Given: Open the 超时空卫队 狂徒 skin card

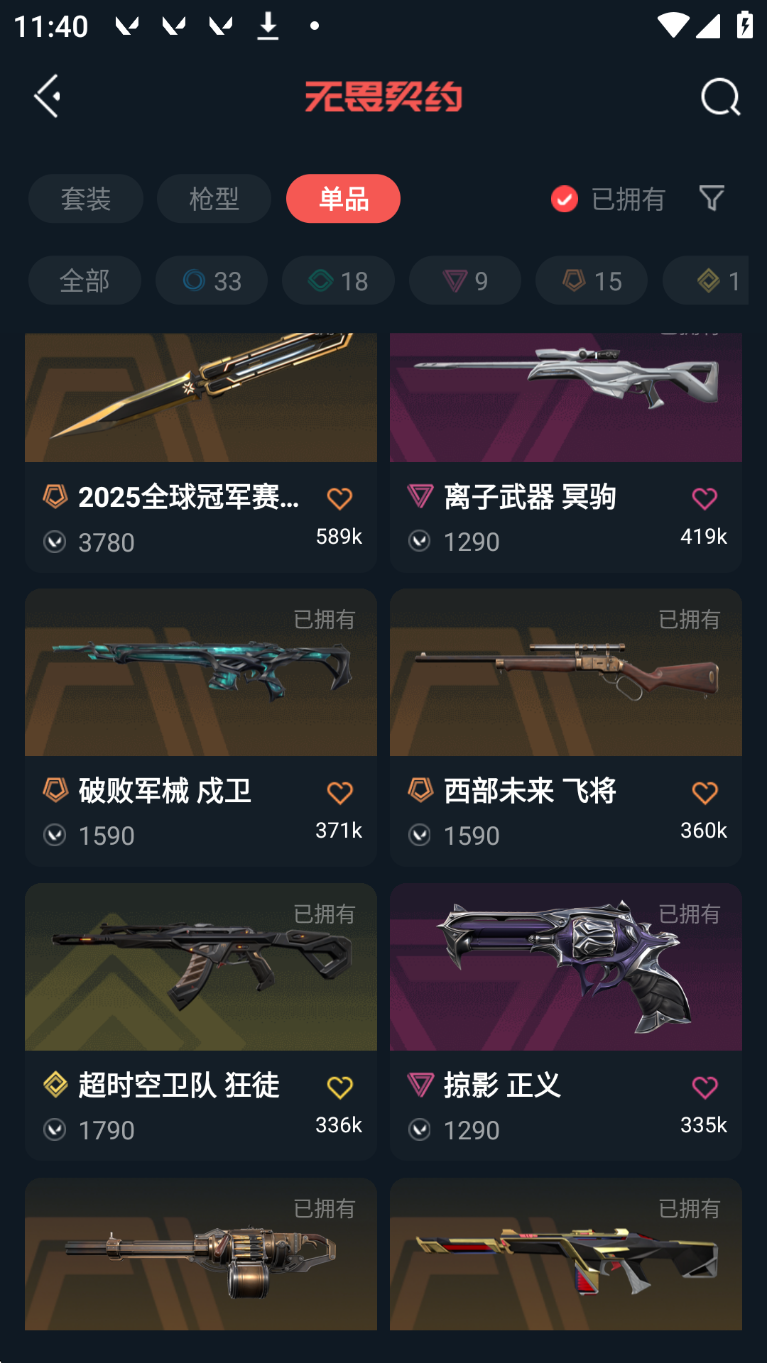Looking at the screenshot, I should 201,1021.
